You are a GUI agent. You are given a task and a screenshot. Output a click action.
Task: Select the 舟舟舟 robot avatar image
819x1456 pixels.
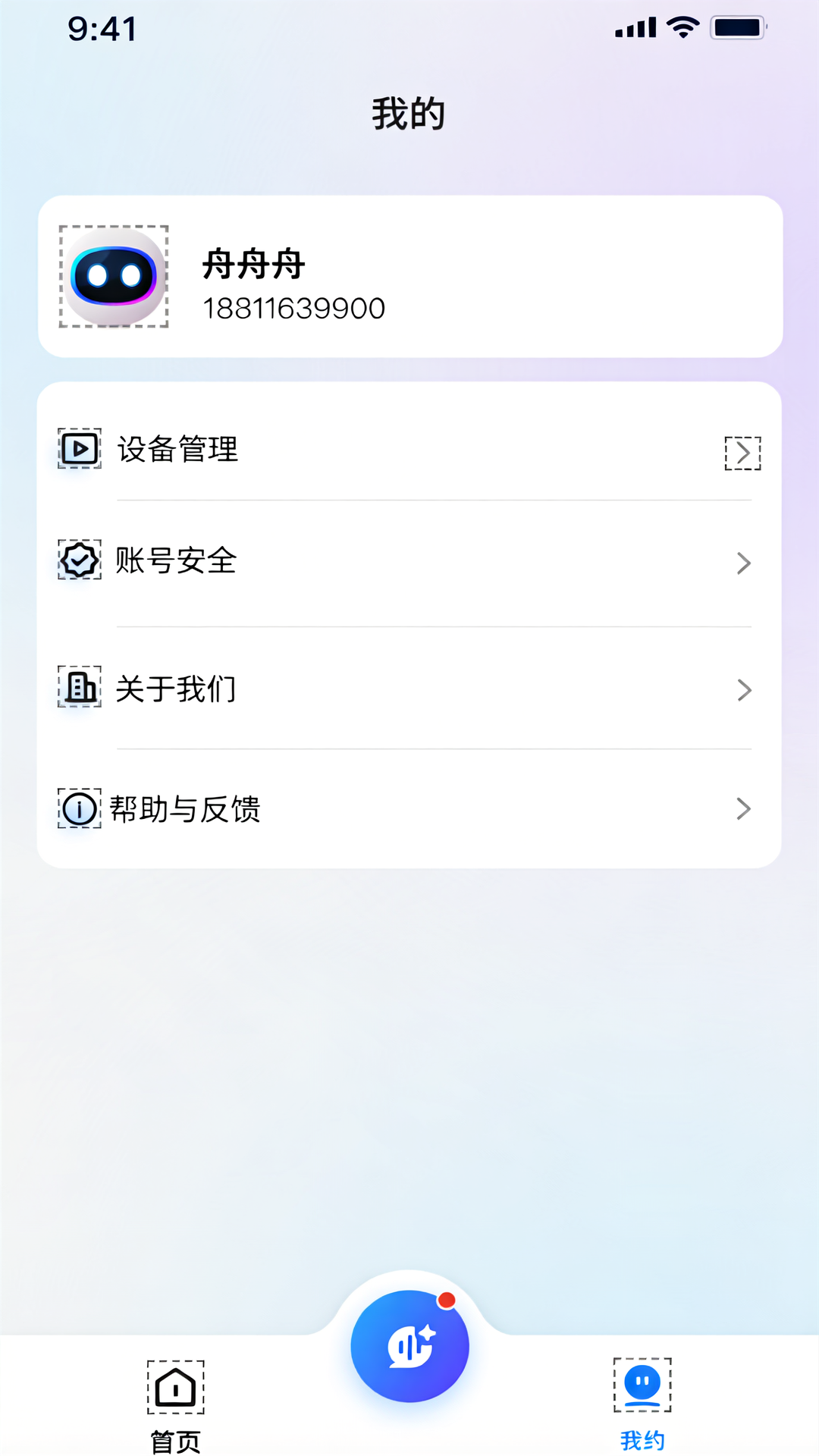(x=114, y=277)
